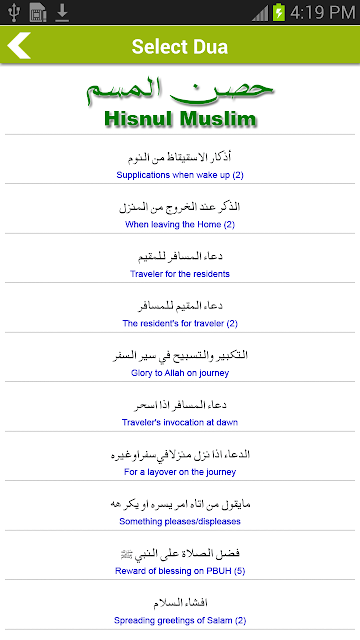Open Supplications when wake up dua
Screen dimensions: 360x640
tap(180, 160)
